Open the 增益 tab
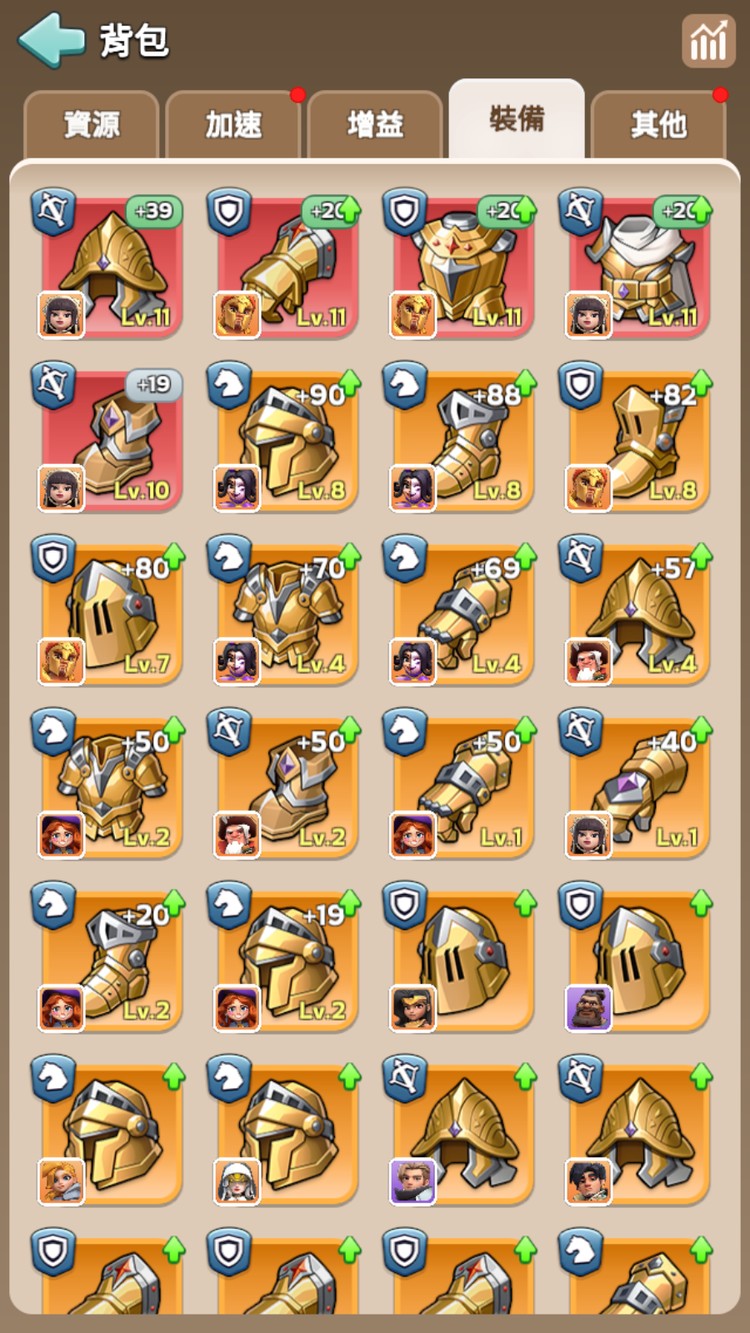 click(x=375, y=125)
